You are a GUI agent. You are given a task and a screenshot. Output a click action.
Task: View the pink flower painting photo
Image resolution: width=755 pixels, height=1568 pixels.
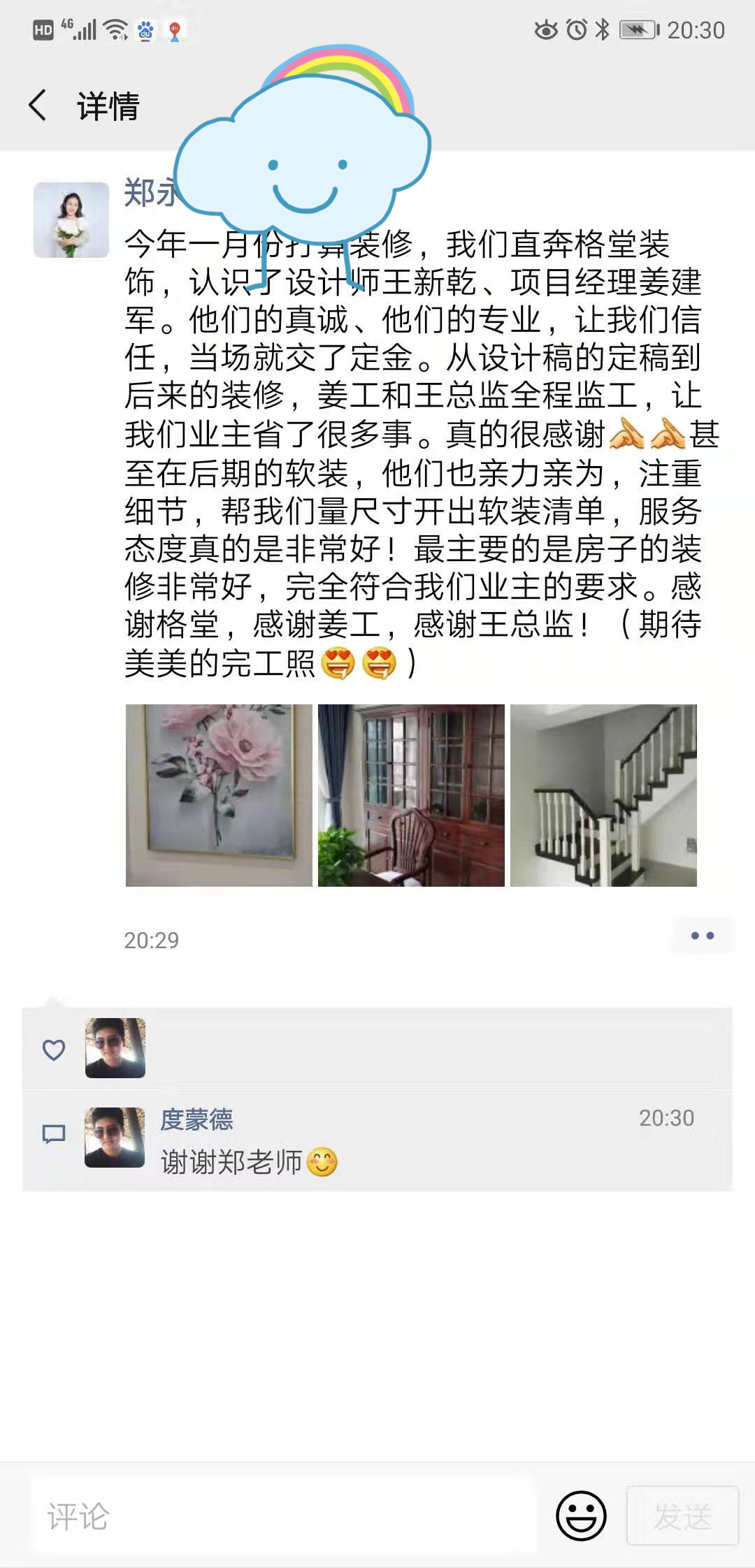click(219, 795)
